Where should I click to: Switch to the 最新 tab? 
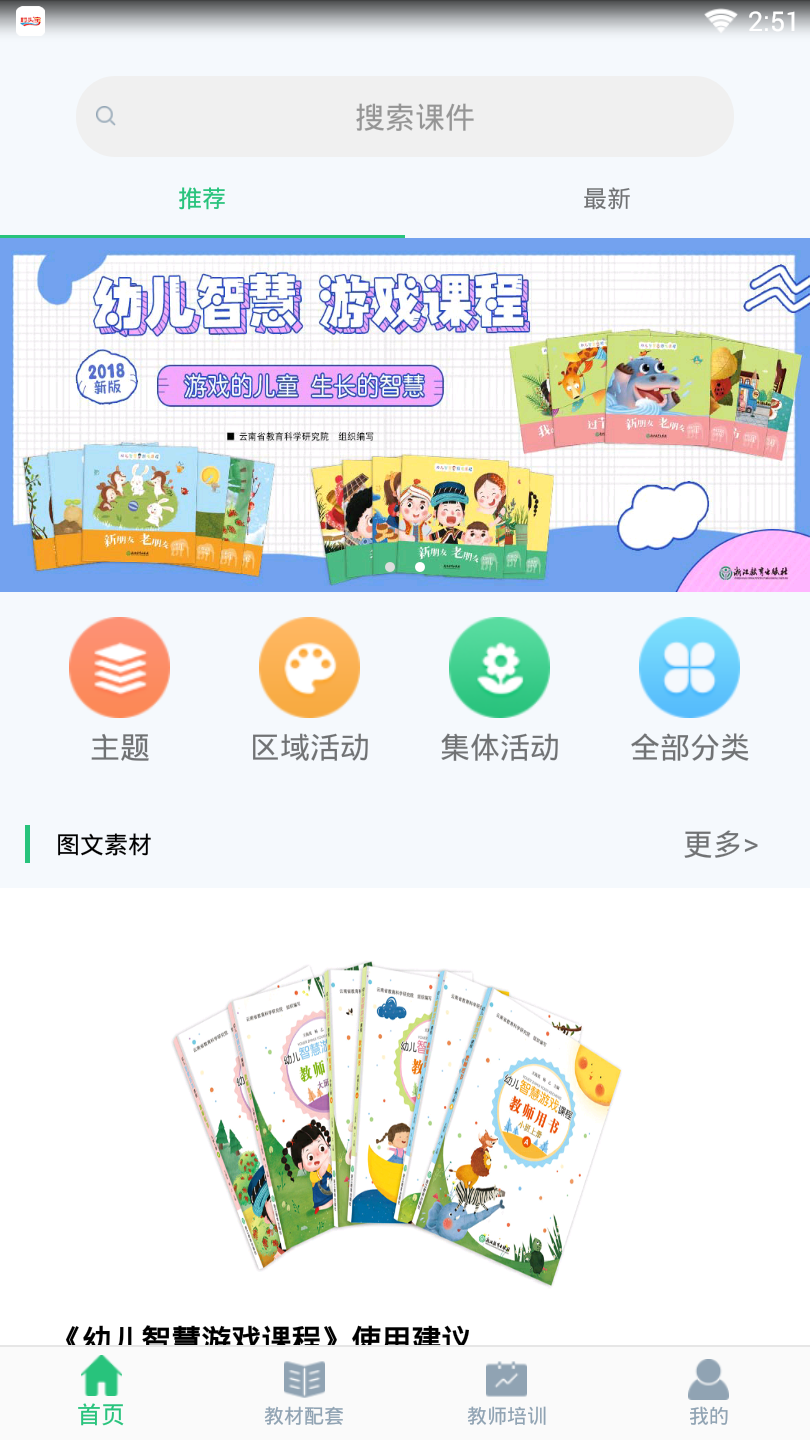(x=607, y=199)
